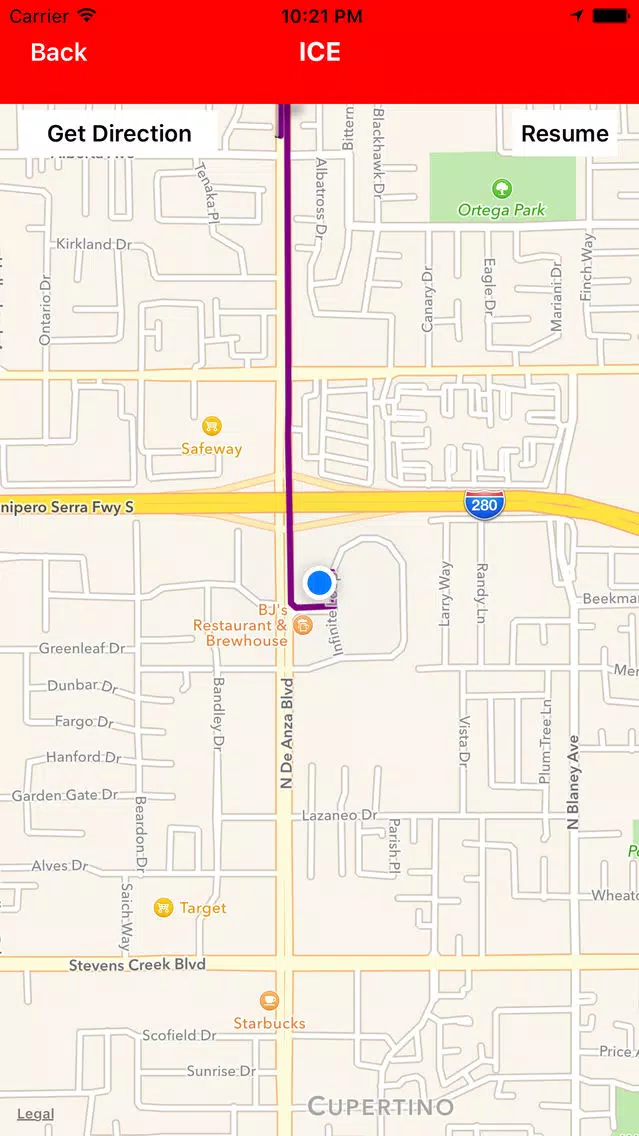
Task: Tap the Resume button
Action: click(564, 133)
